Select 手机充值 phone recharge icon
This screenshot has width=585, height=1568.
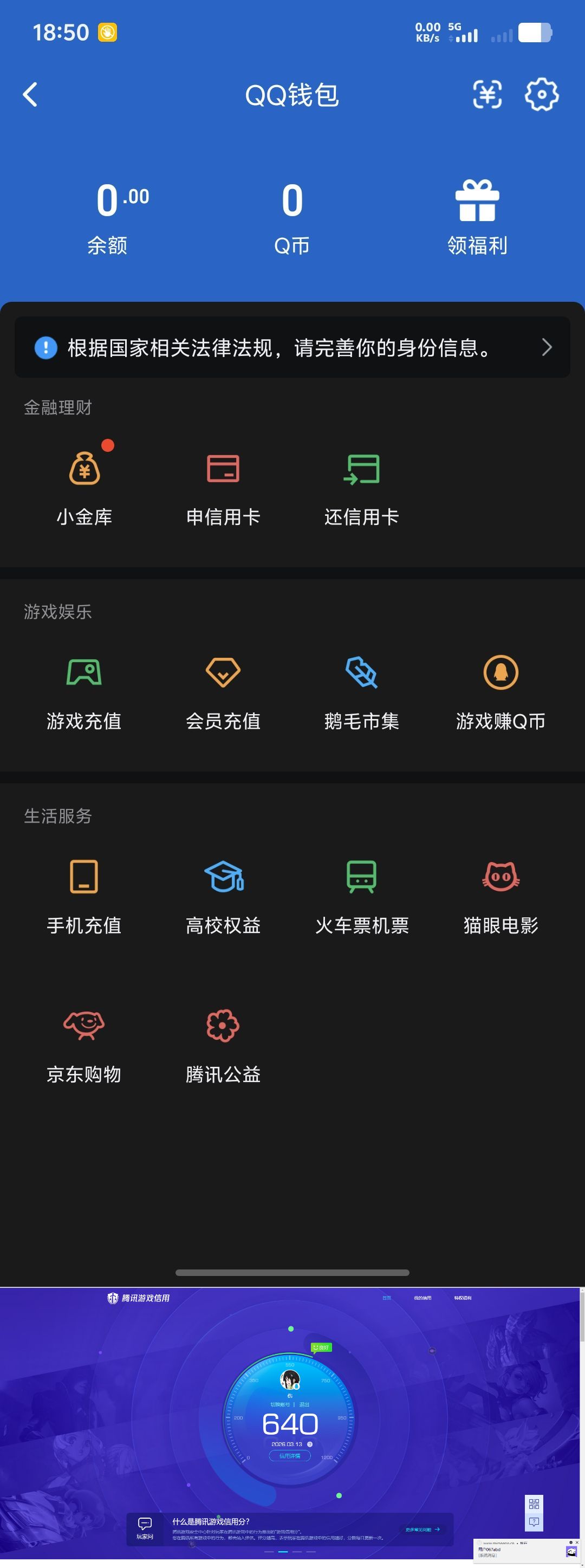click(84, 878)
